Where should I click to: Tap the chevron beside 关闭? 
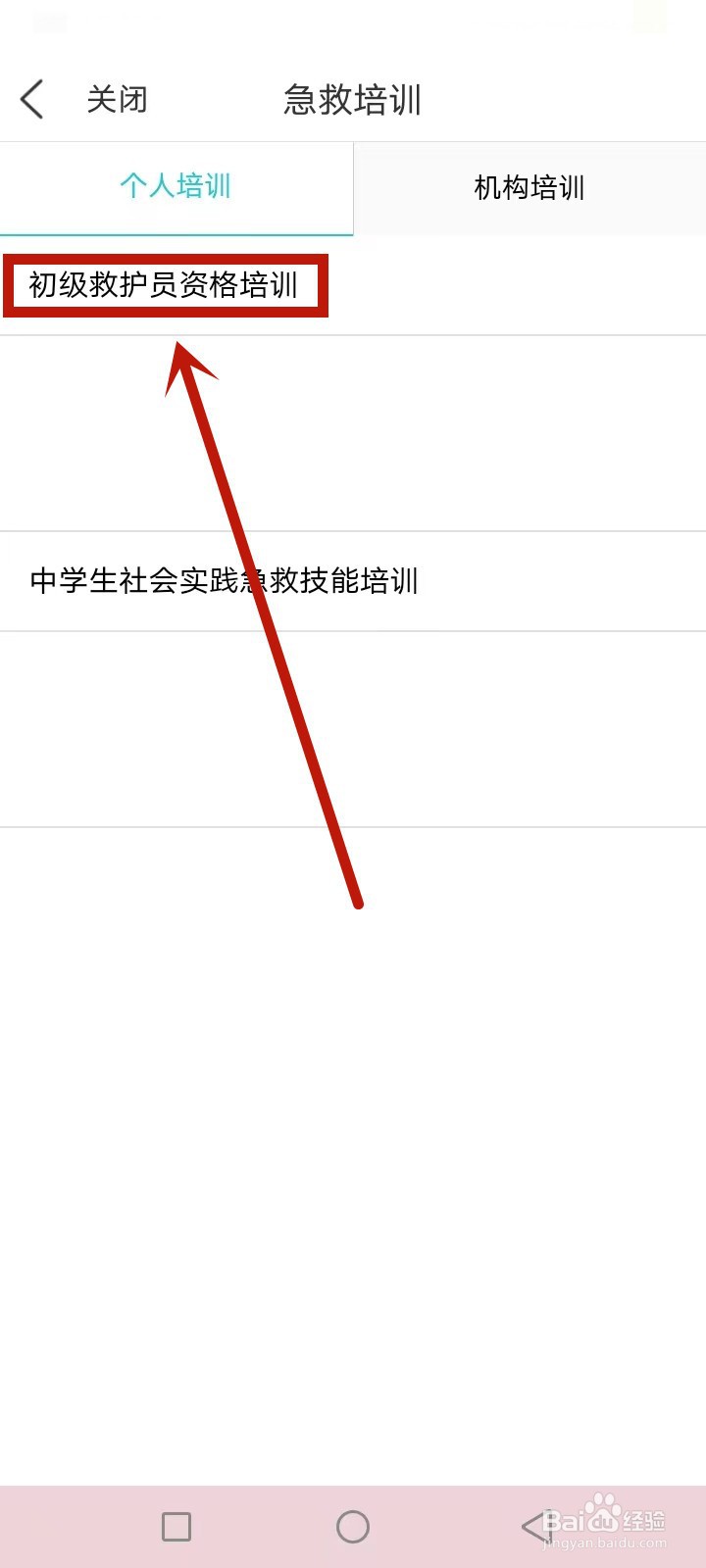(31, 98)
